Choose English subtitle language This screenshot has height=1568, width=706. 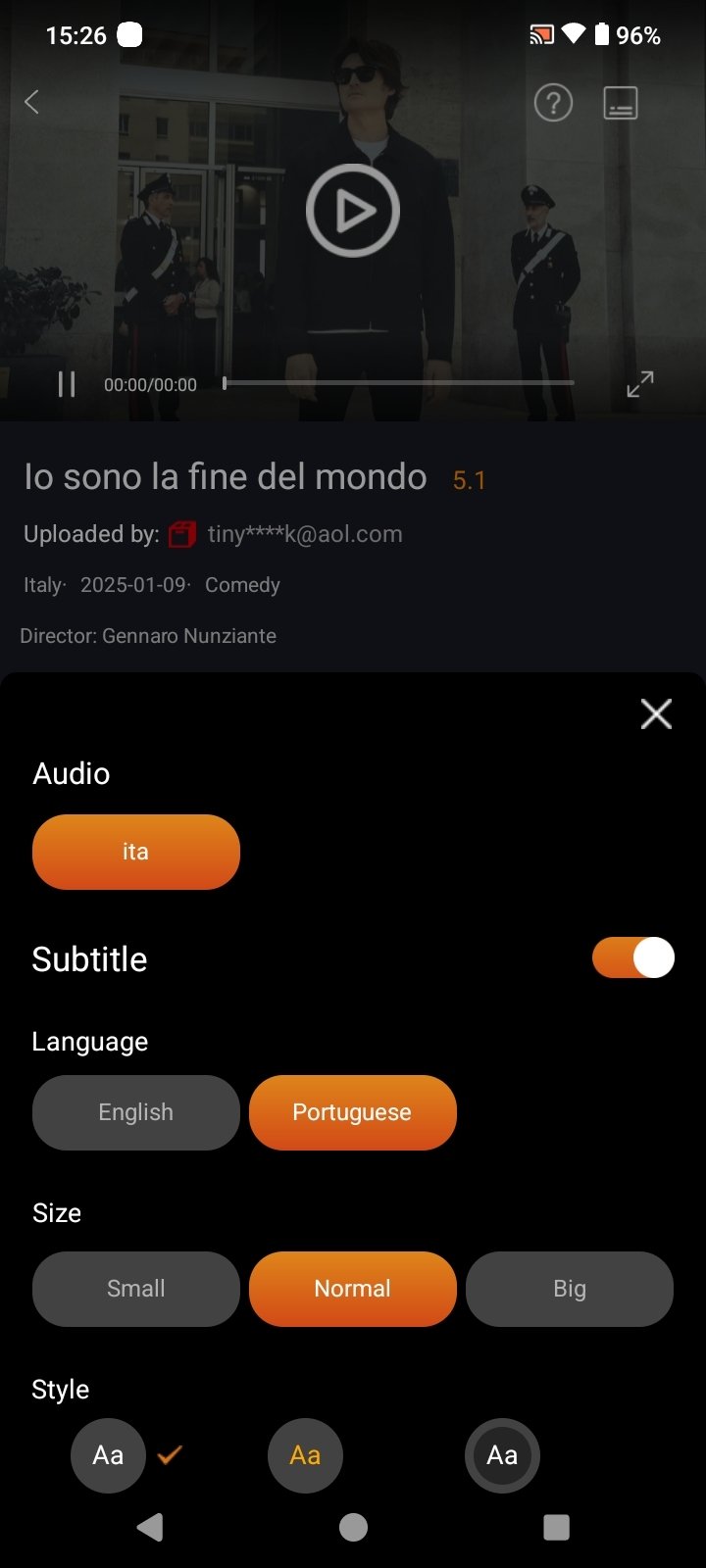coord(136,1112)
